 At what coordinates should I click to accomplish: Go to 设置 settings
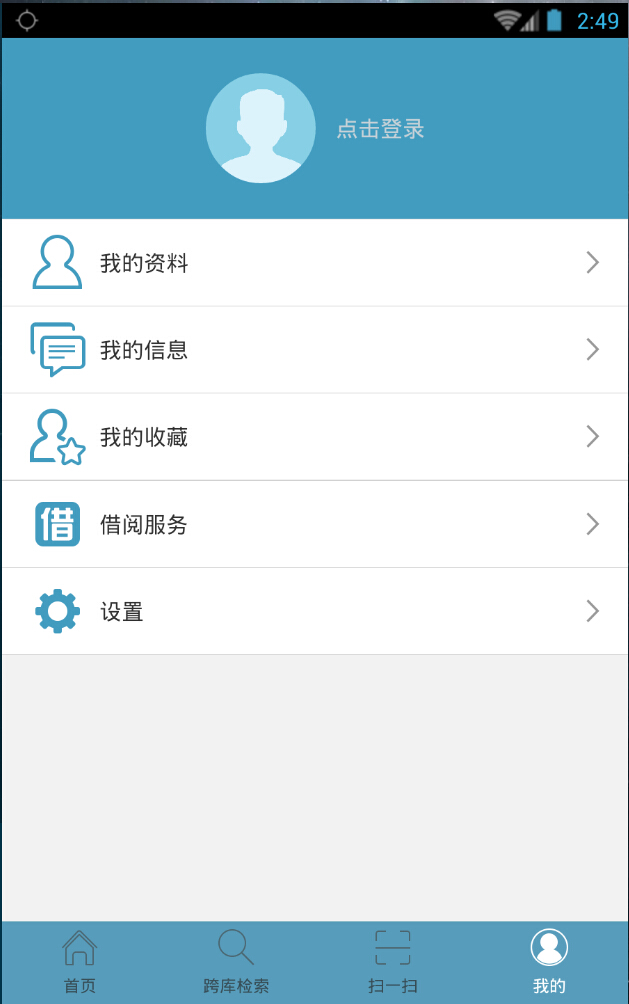pyautogui.click(x=314, y=611)
